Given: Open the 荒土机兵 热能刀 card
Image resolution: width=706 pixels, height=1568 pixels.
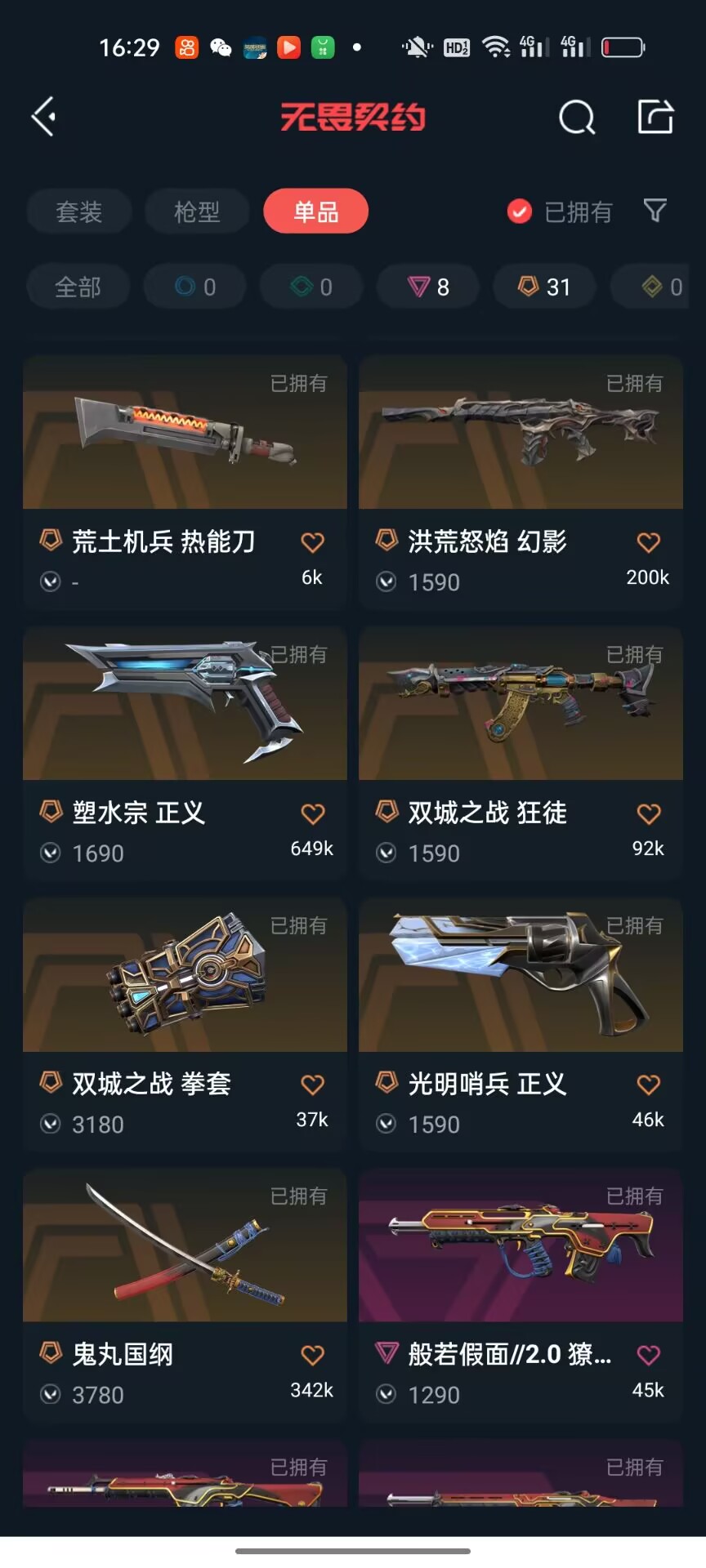Looking at the screenshot, I should pyautogui.click(x=185, y=481).
